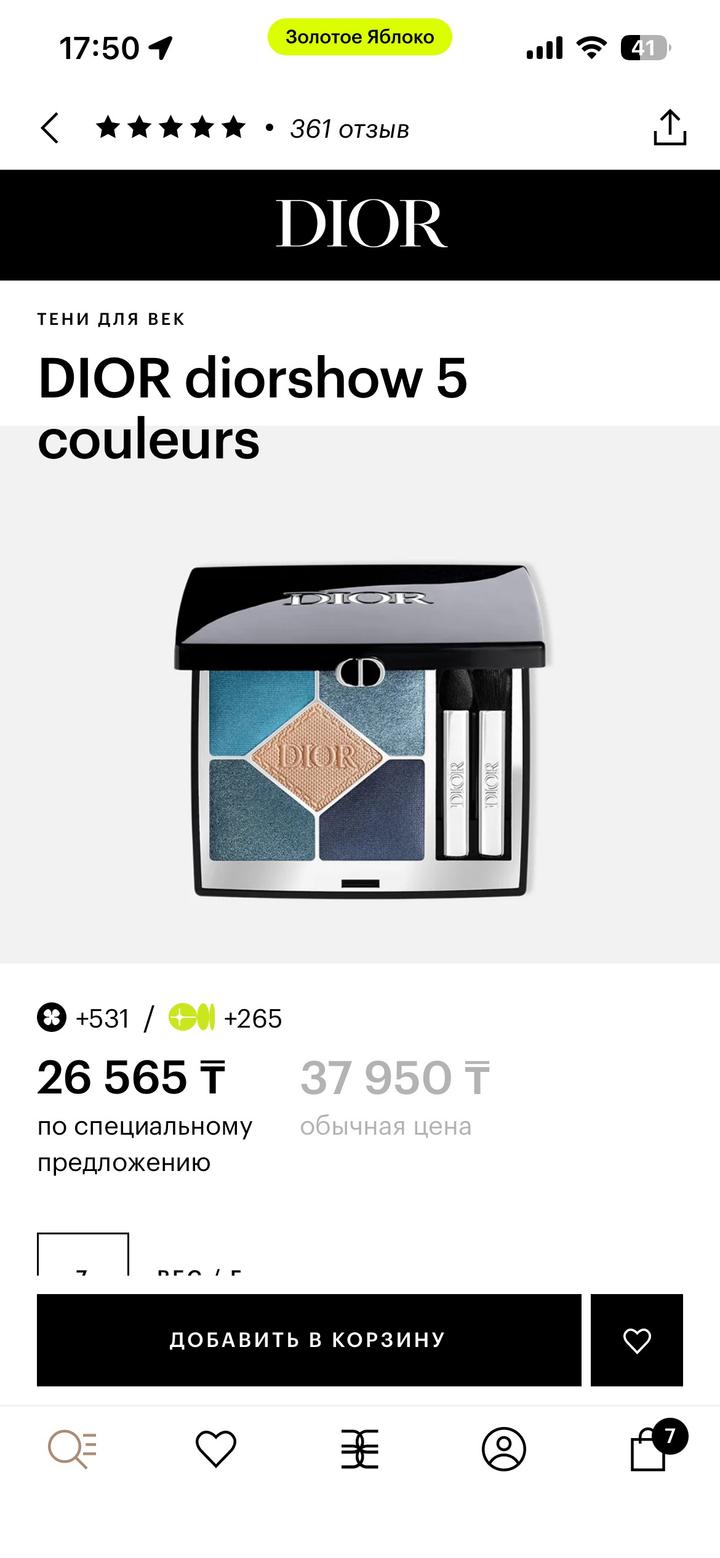720x1558 pixels.
Task: Switch to the profile tab
Action: pos(504,1448)
